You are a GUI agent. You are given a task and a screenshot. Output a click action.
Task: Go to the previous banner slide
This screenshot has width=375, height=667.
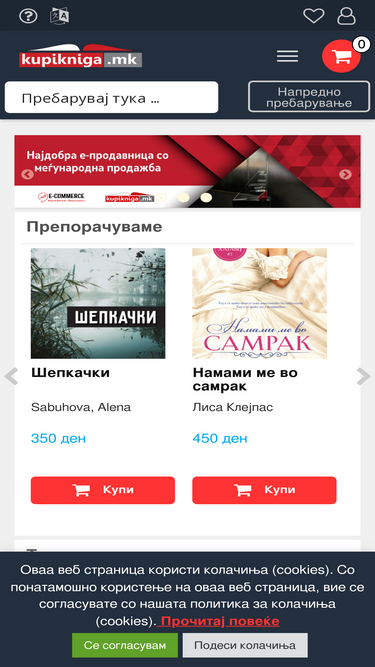click(x=28, y=174)
